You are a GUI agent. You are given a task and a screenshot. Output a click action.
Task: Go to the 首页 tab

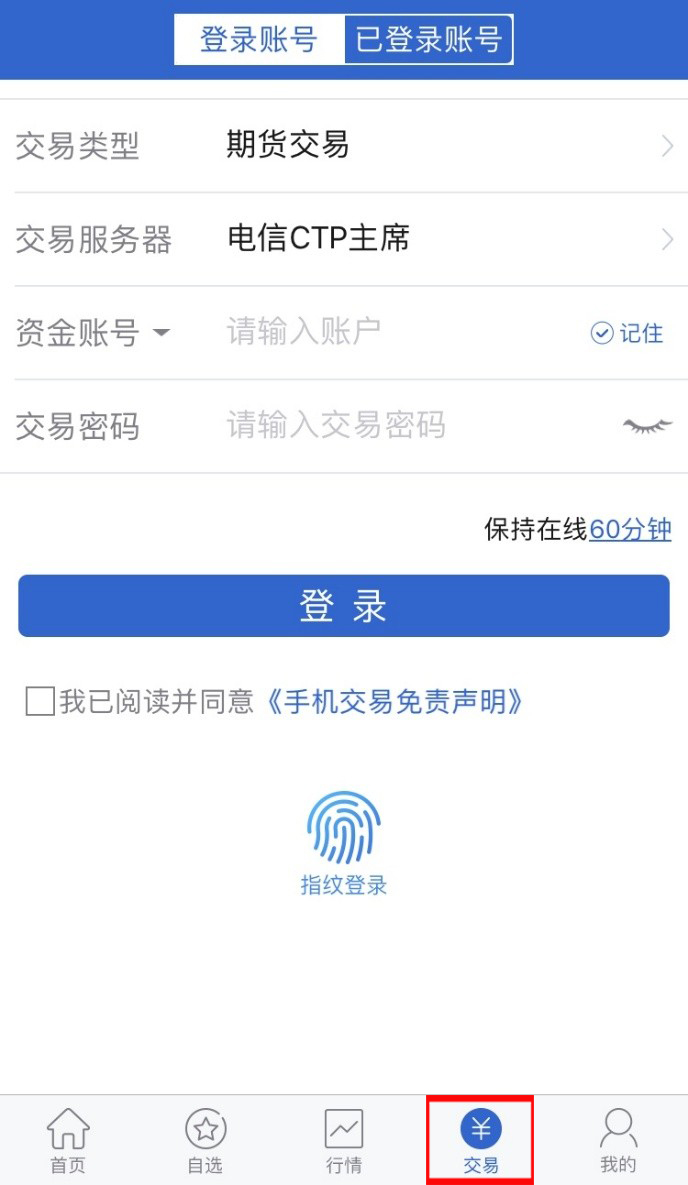click(68, 1140)
